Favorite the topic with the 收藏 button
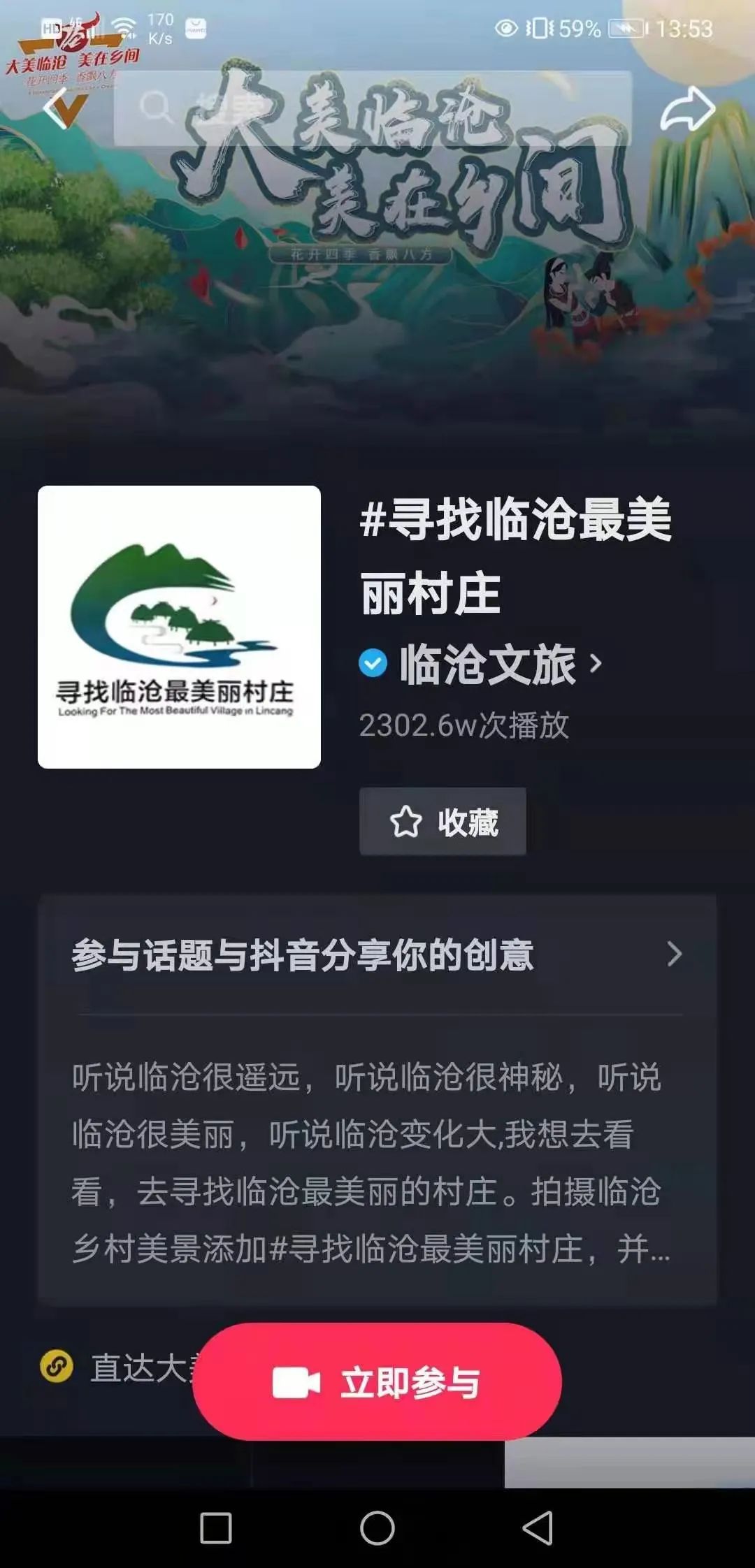The height and width of the screenshot is (1568, 755). [x=443, y=822]
